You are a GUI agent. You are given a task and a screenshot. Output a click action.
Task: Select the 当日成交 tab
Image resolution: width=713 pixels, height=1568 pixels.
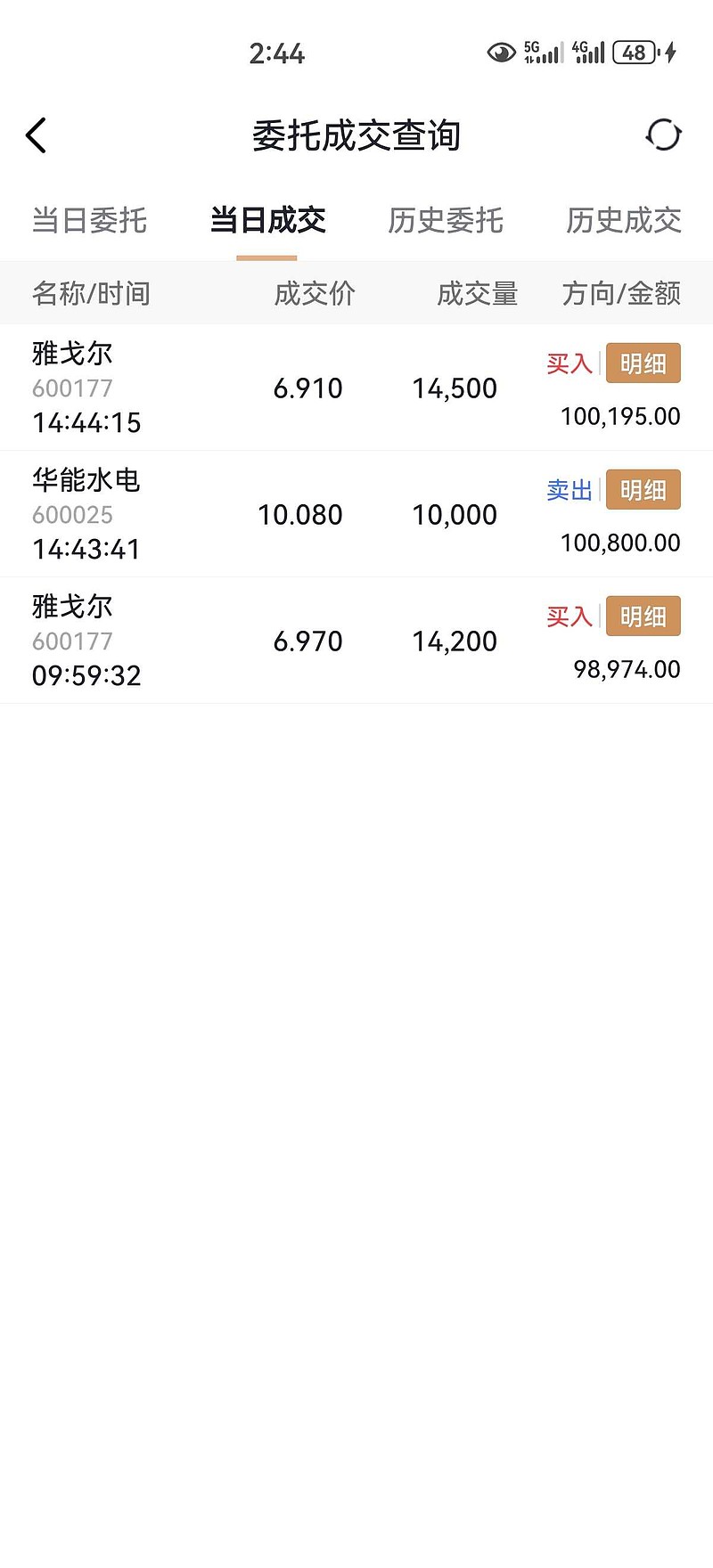[267, 220]
